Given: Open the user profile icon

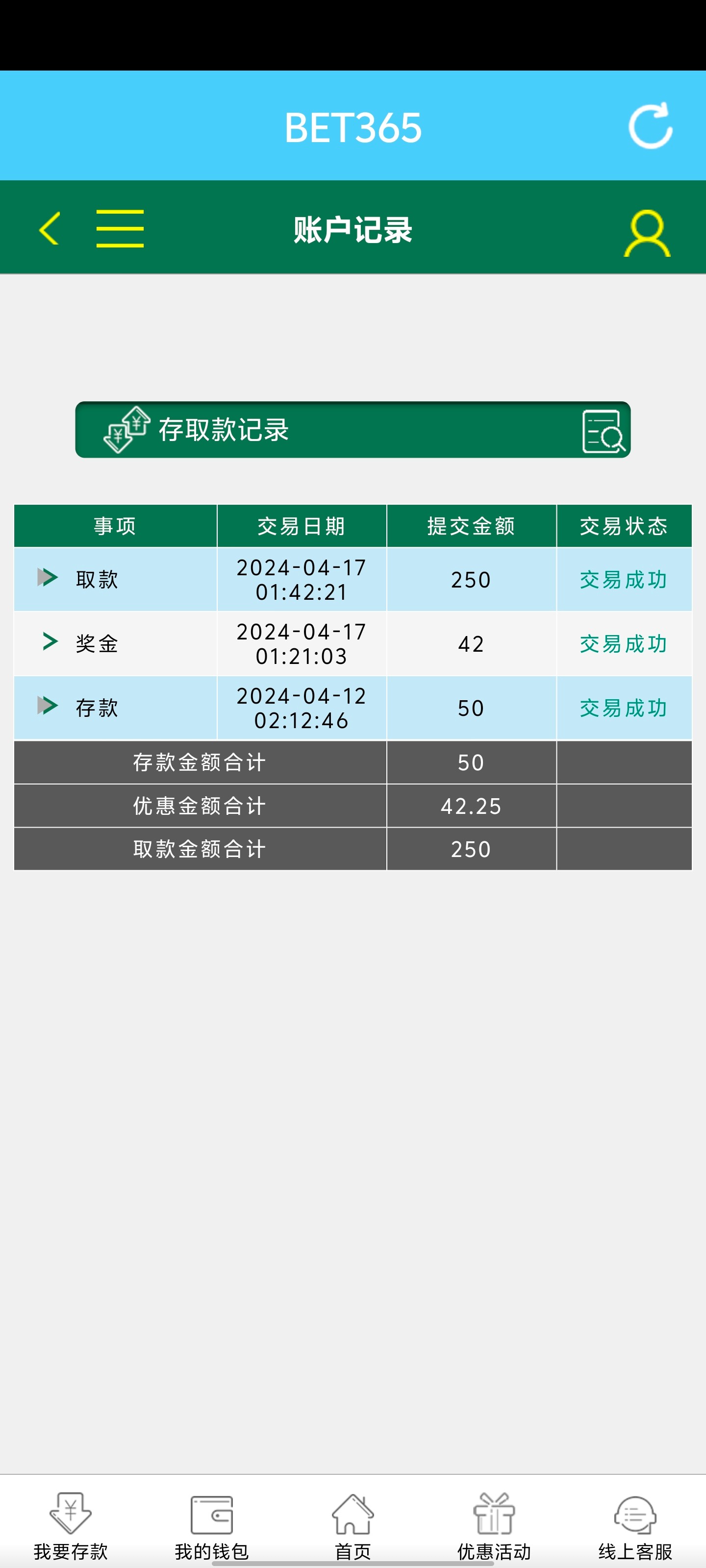Looking at the screenshot, I should [x=647, y=233].
